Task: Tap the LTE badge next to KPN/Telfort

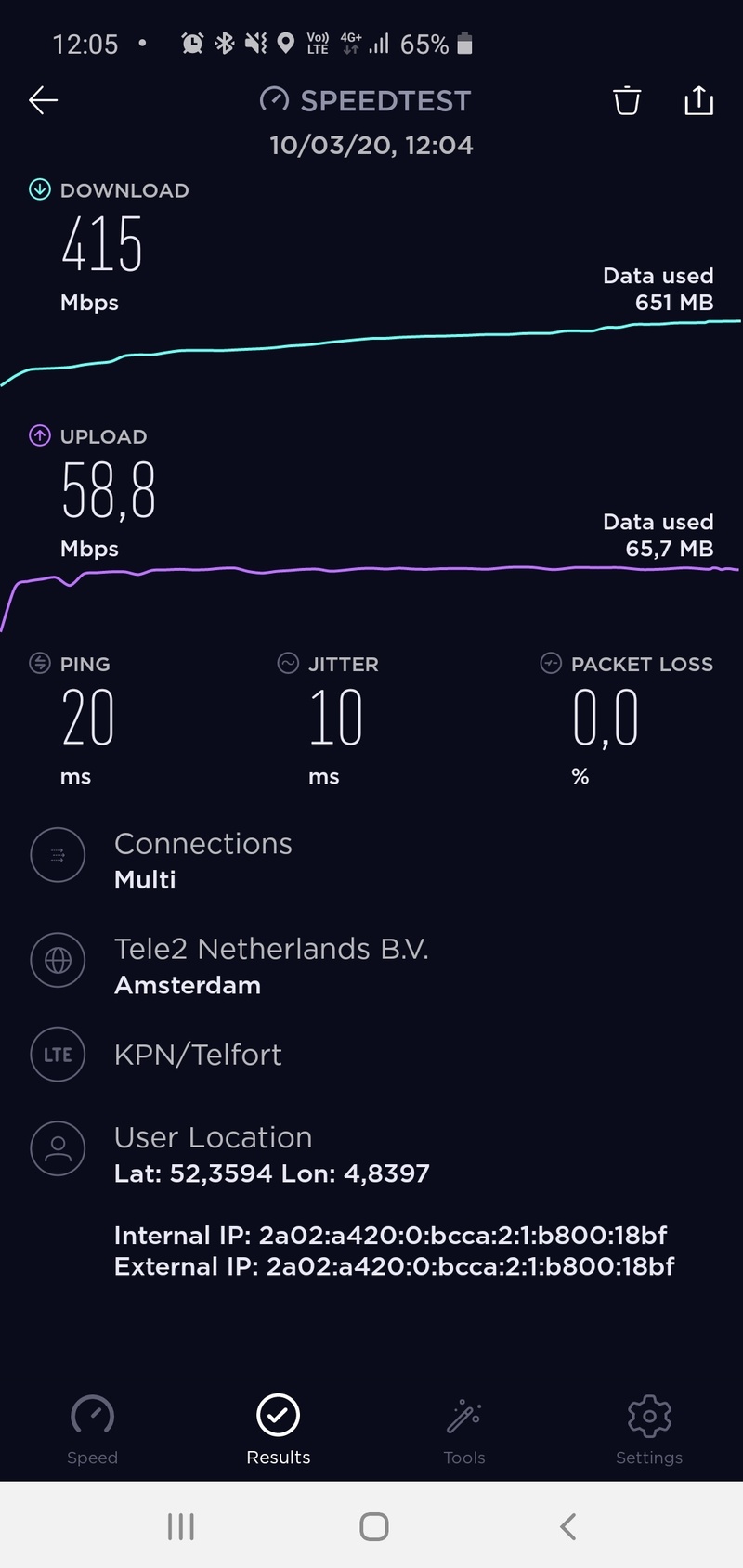Action: [x=58, y=1055]
